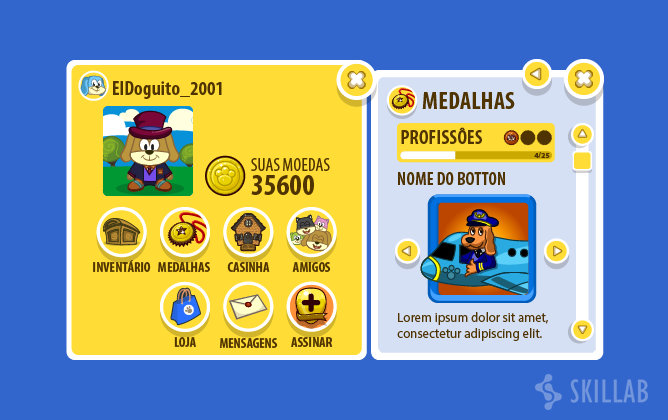The image size is (668, 420).
Task: Close the Medalhas panel
Action: 584,78
